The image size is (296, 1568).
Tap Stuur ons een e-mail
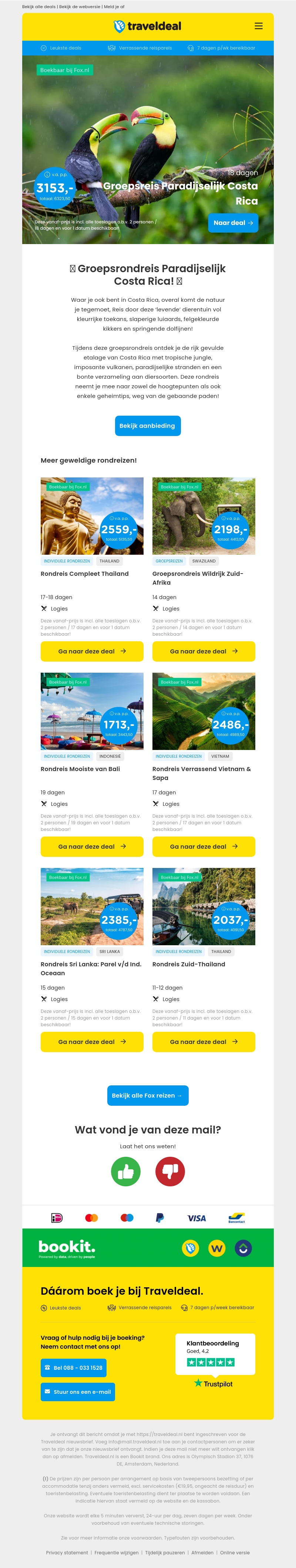pyautogui.click(x=77, y=1392)
